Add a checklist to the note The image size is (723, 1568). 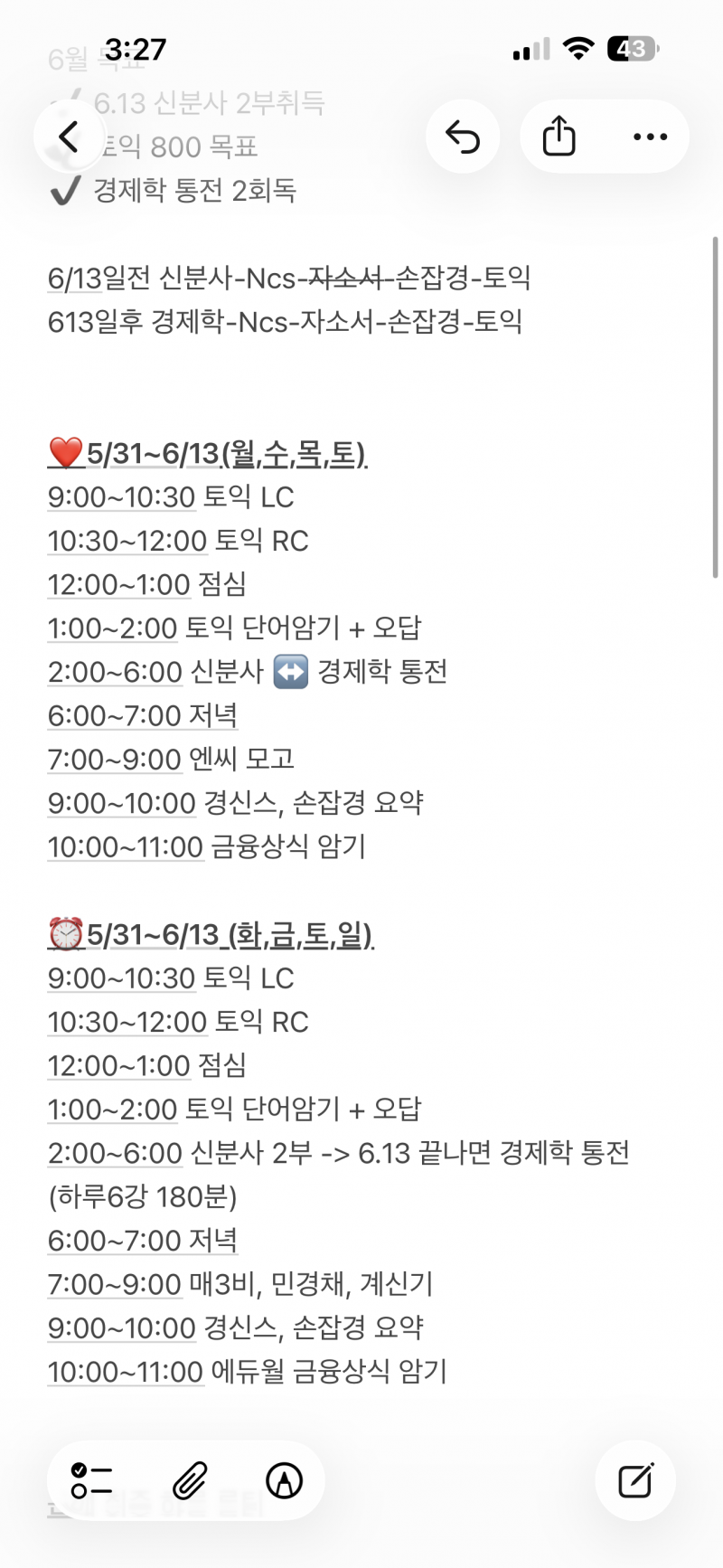coord(91,1480)
